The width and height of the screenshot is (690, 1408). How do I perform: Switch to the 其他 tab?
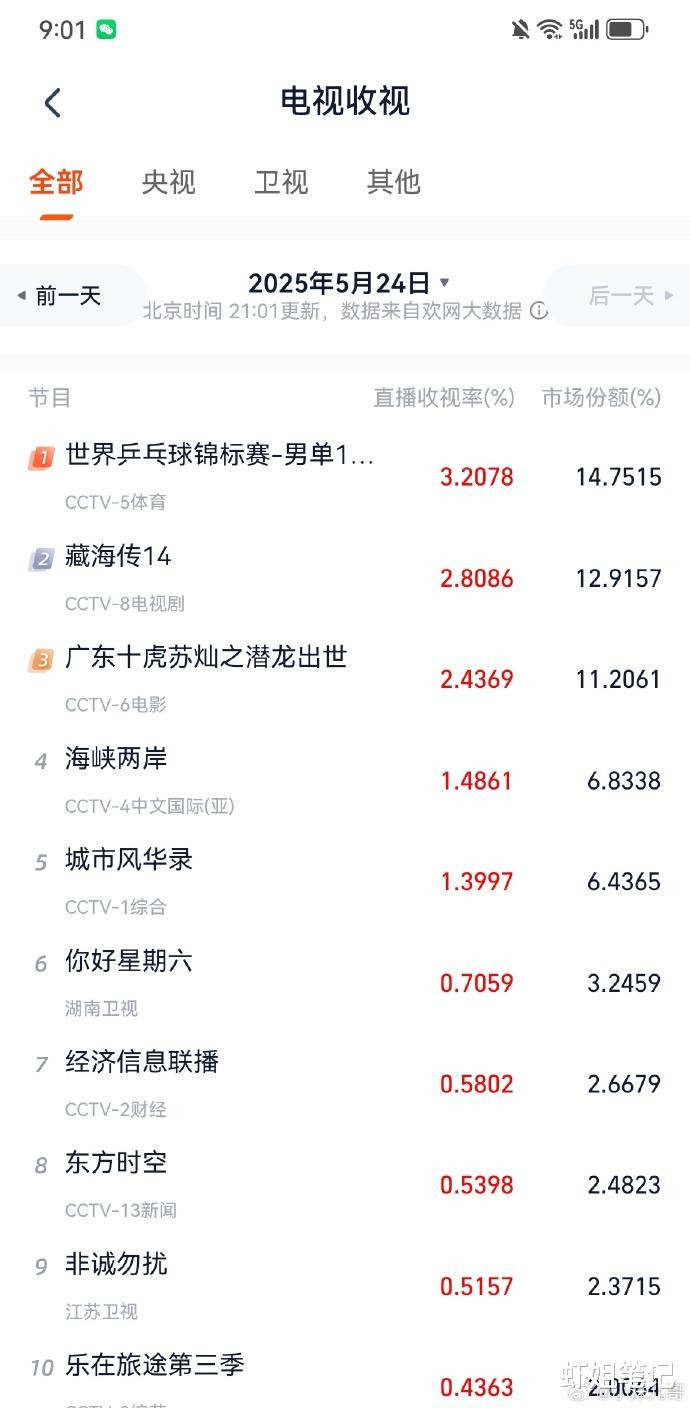393,182
